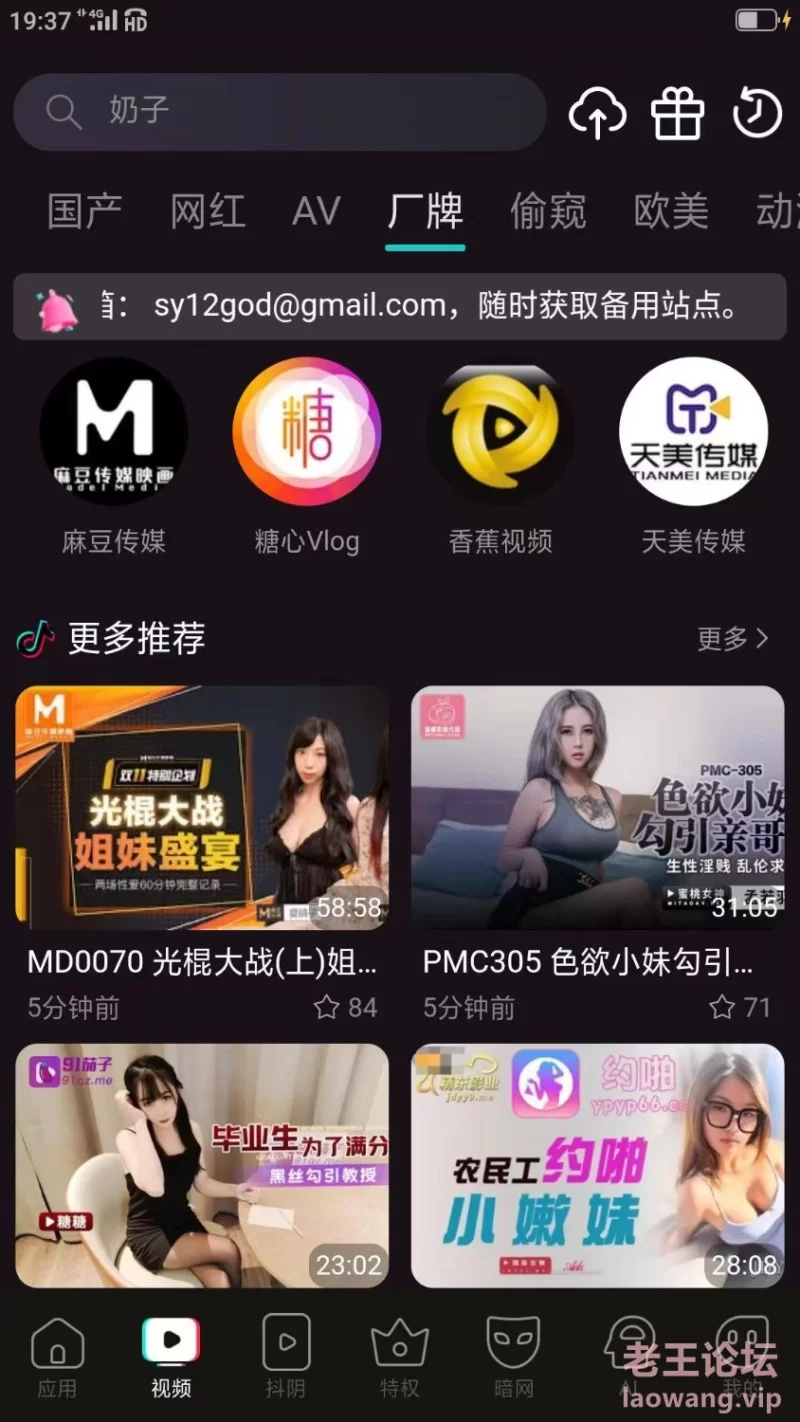Open the 天美传媒 brand channel

693,457
